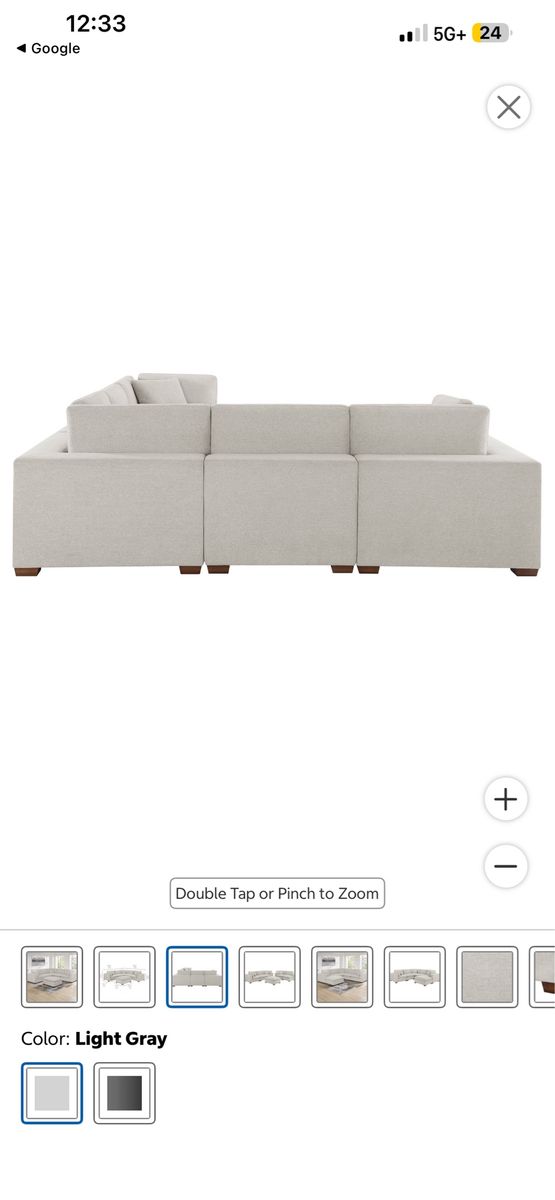Zoom in with the plus button

505,799
